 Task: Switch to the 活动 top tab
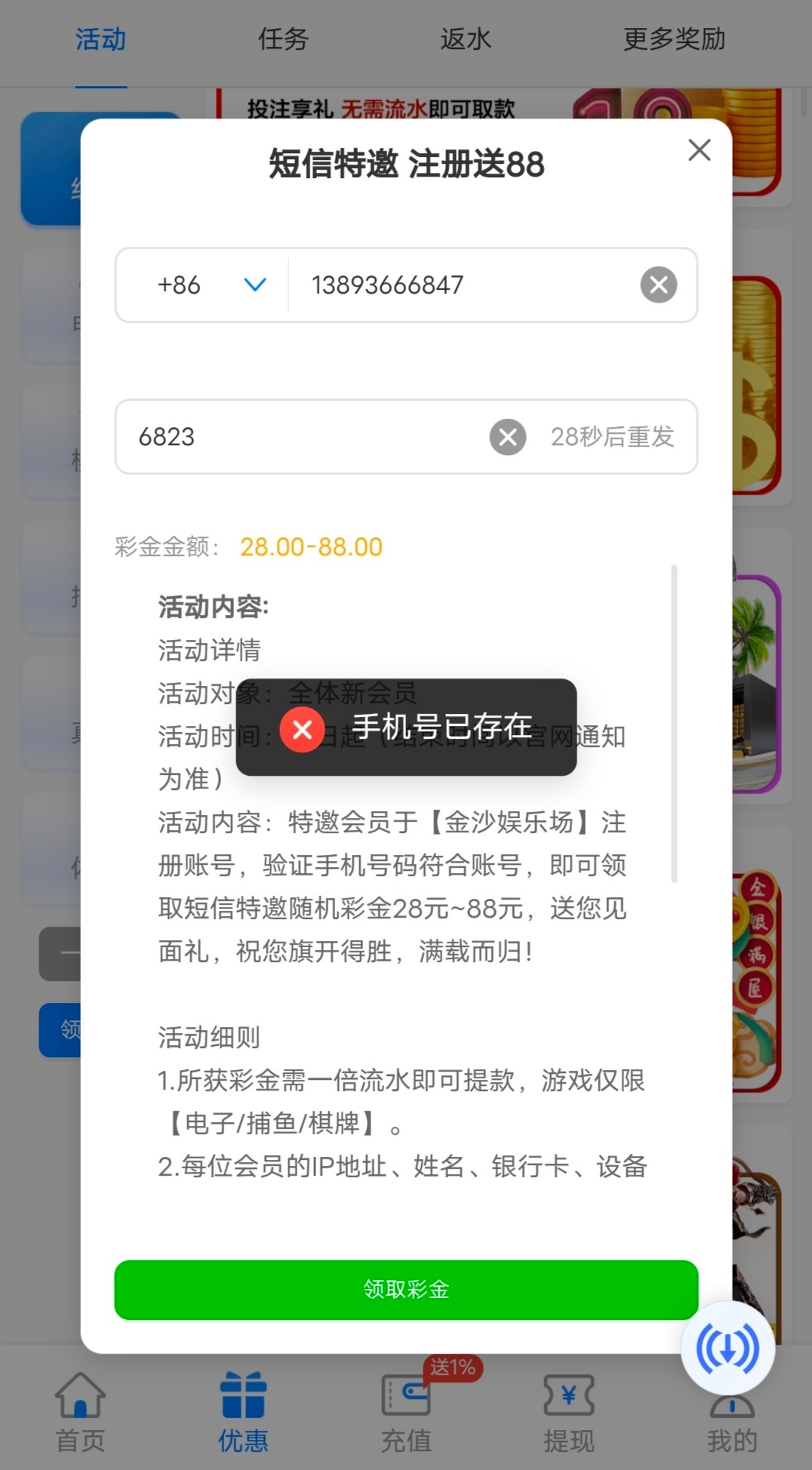click(100, 39)
